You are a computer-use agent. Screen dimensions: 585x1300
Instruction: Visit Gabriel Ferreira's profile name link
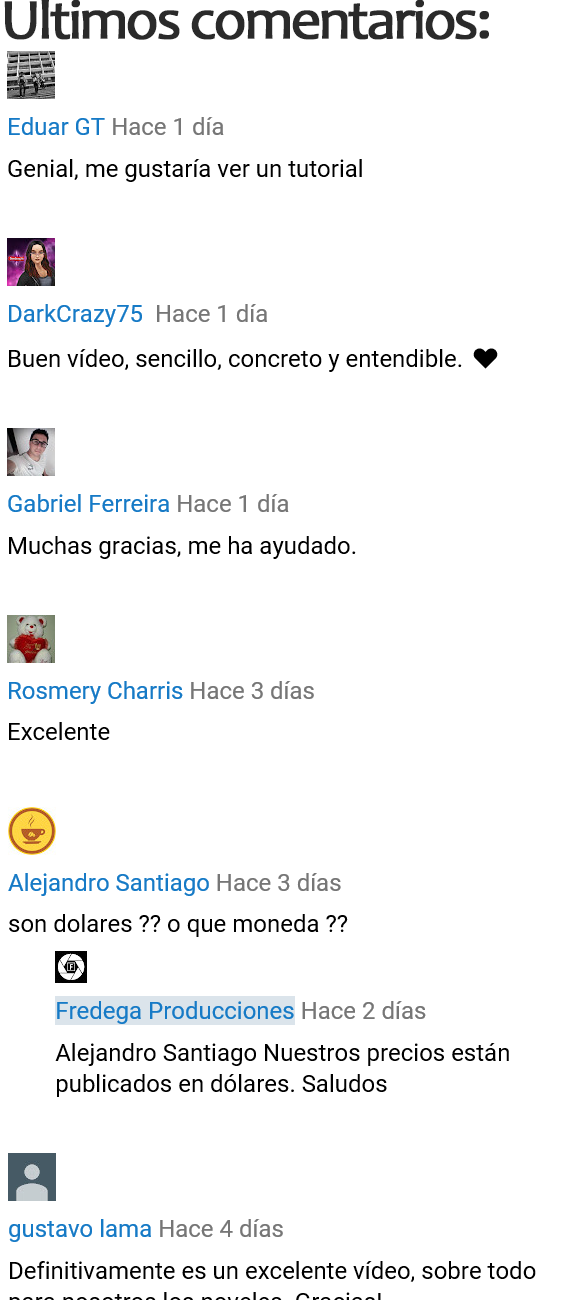(x=88, y=504)
